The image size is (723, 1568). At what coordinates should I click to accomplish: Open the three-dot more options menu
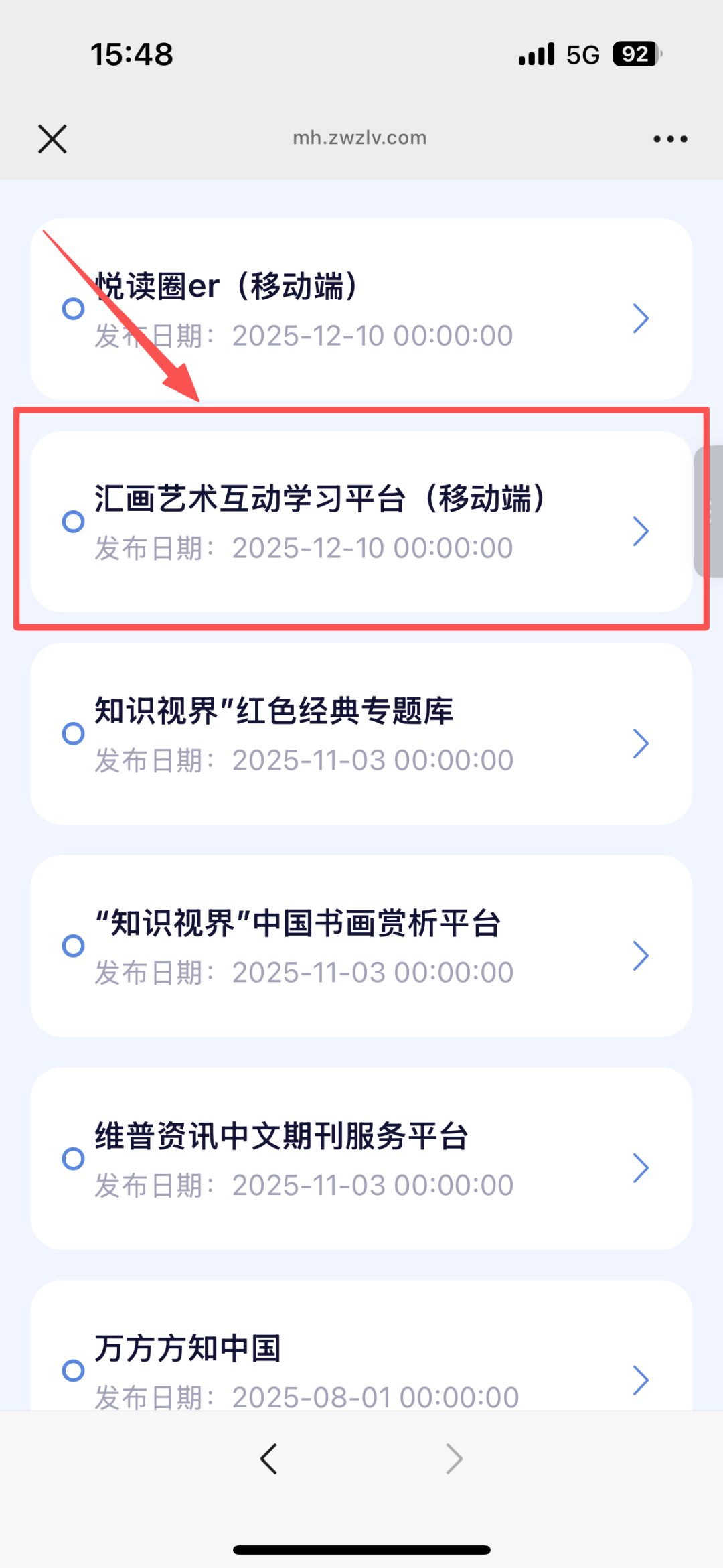pos(670,139)
